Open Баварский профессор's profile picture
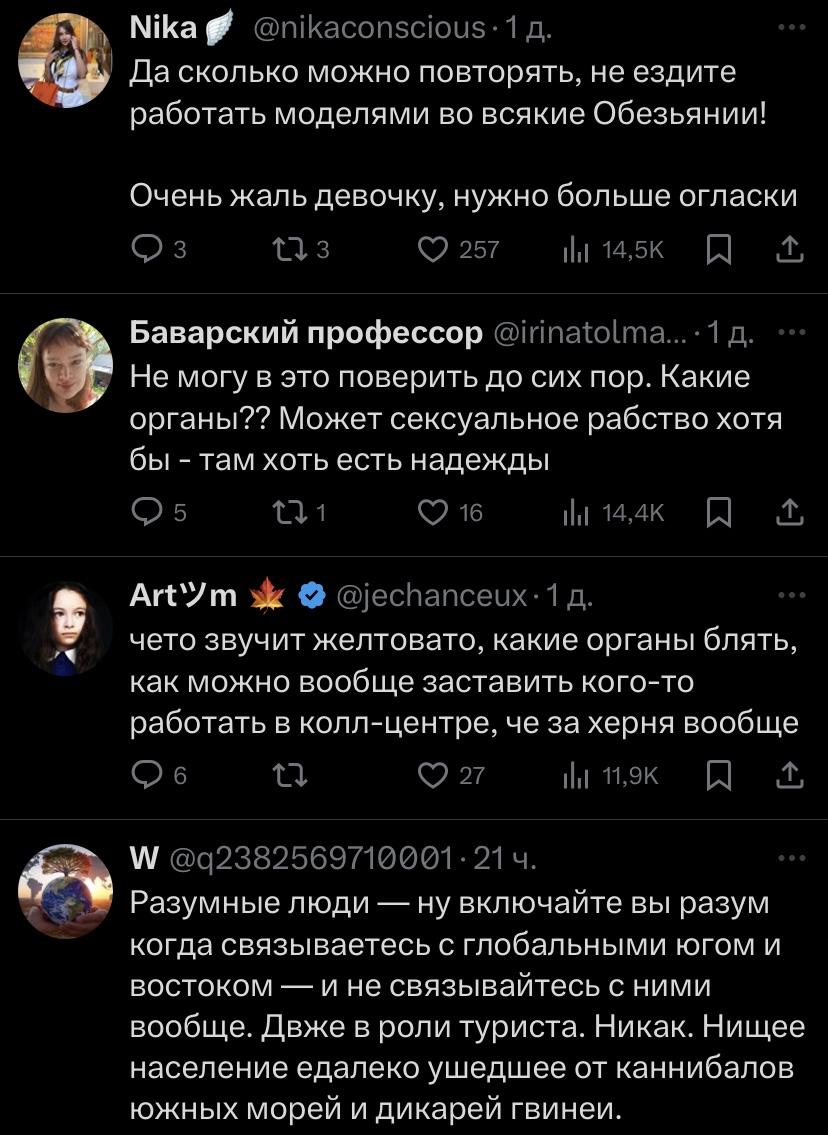 click(x=65, y=365)
